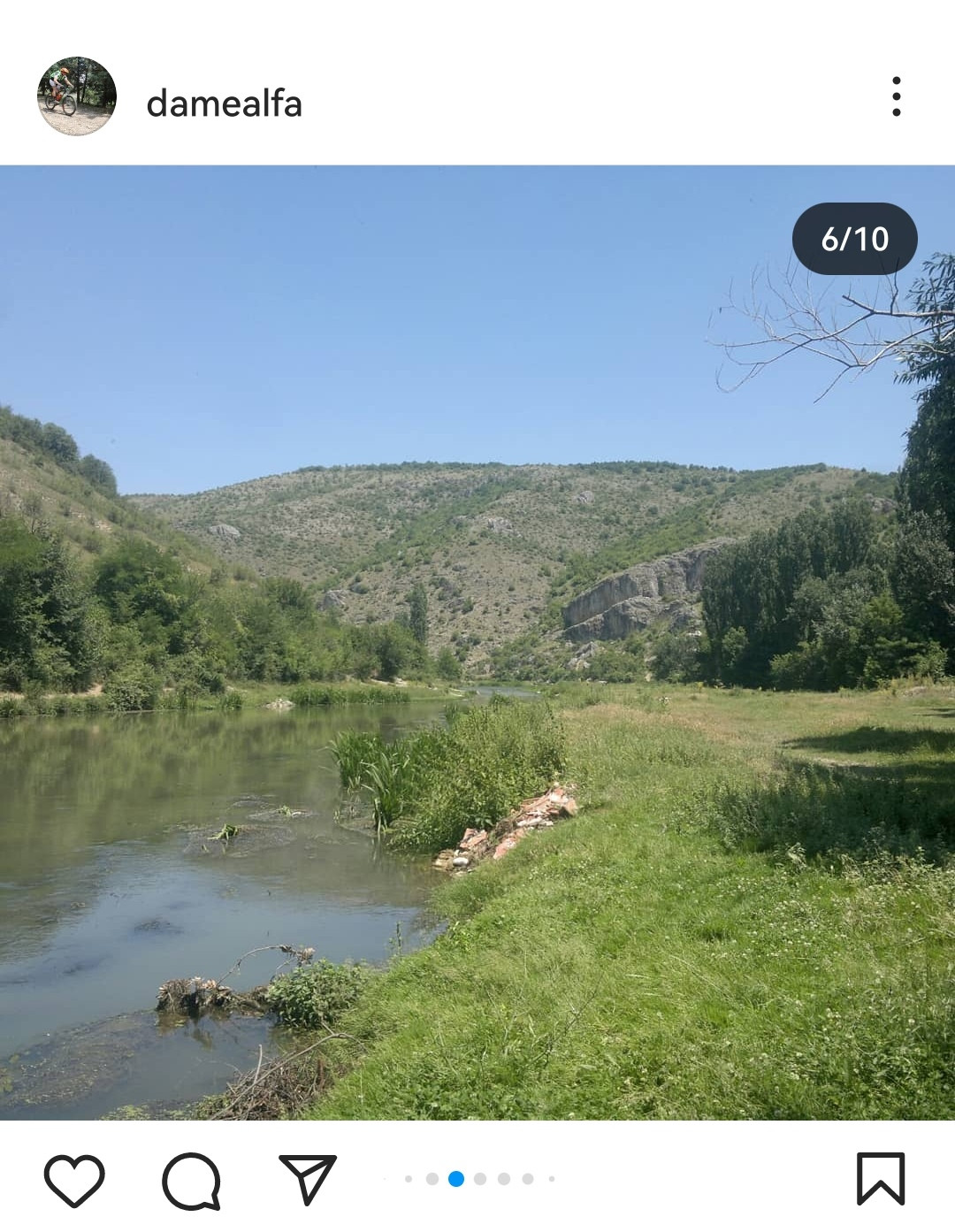Image resolution: width=955 pixels, height=1232 pixels.
Task: Open damealfa's profile picture
Action: pyautogui.click(x=76, y=96)
